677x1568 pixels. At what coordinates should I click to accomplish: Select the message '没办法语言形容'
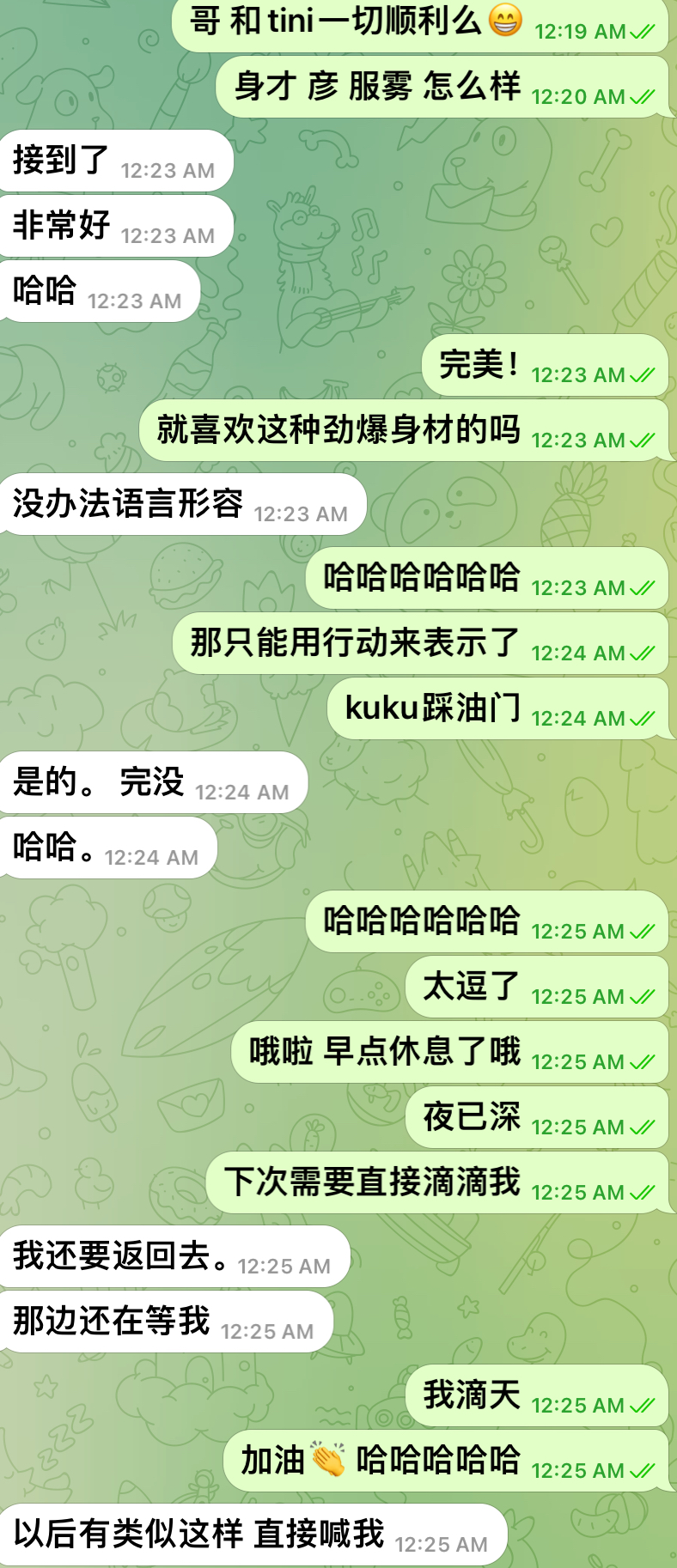[182, 504]
